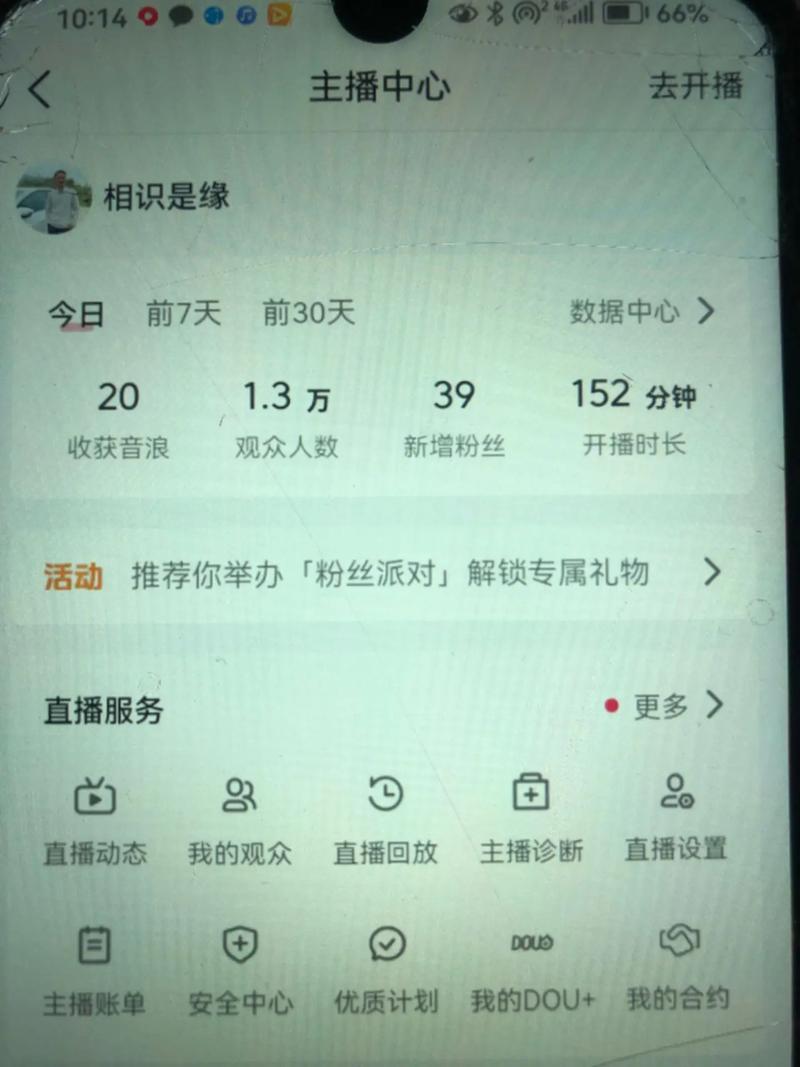Select the 今日 tab
800x1067 pixels.
click(x=76, y=314)
